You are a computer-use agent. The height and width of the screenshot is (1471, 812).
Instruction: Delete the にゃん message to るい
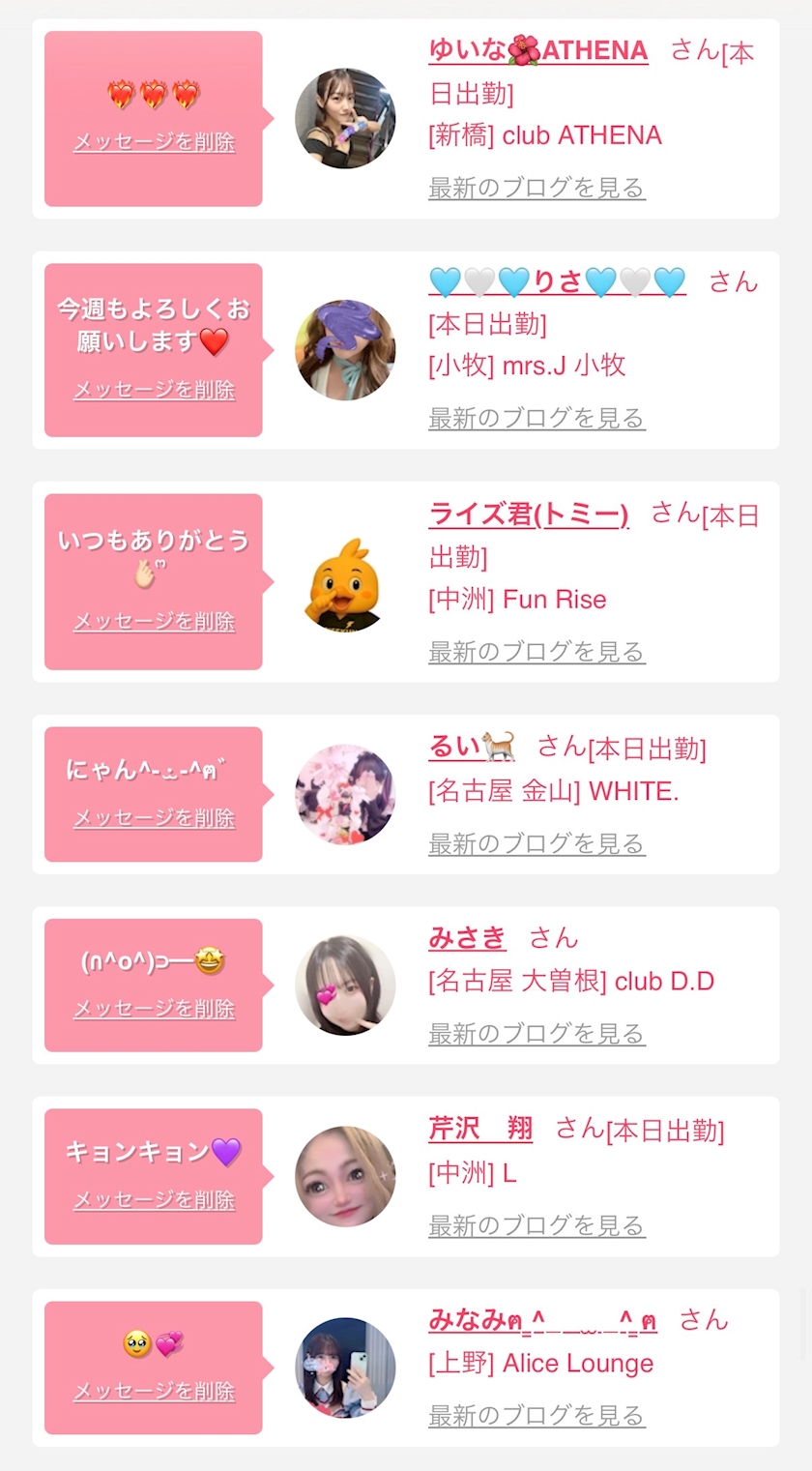click(x=154, y=818)
